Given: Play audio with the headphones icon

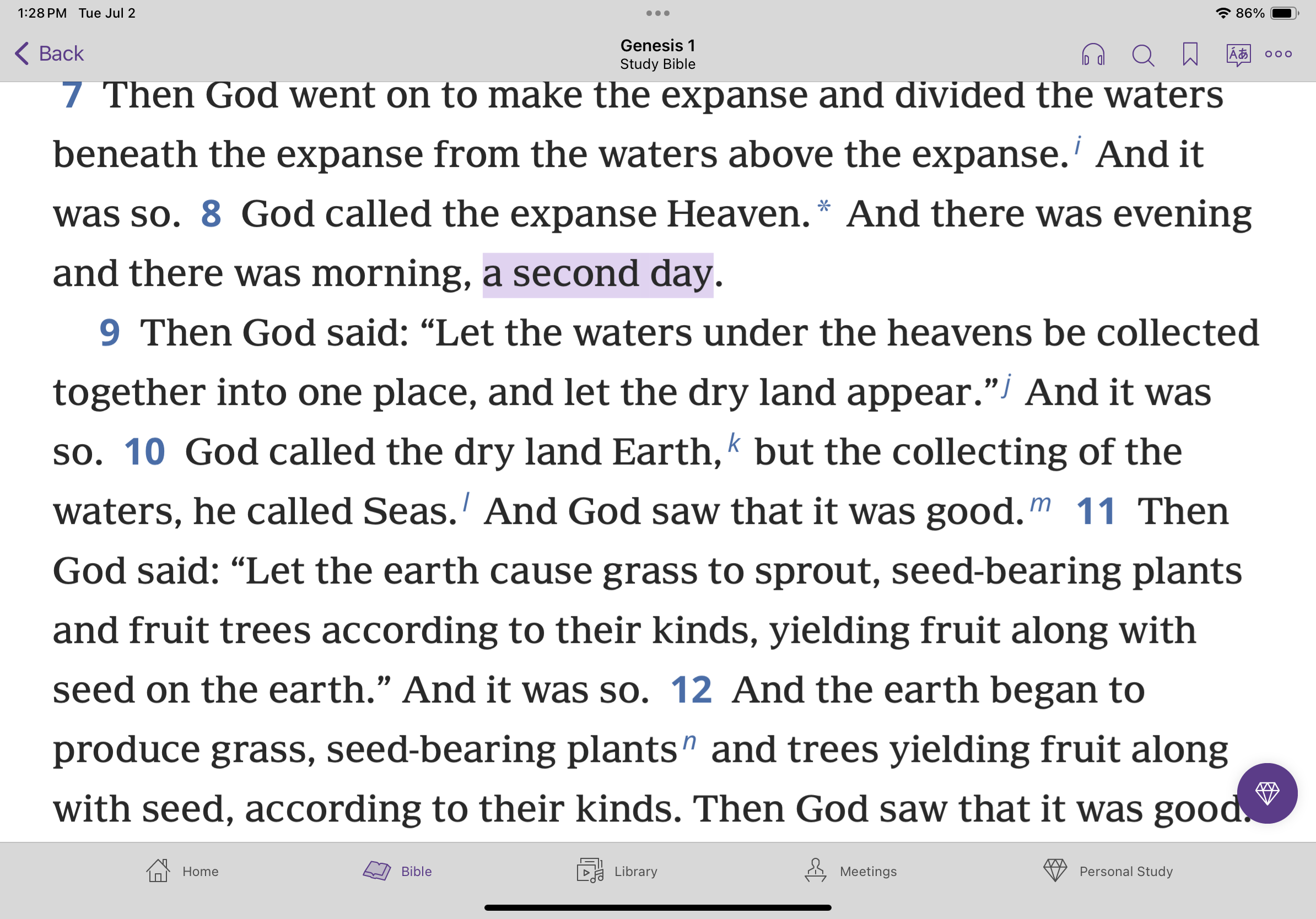Looking at the screenshot, I should tap(1092, 55).
